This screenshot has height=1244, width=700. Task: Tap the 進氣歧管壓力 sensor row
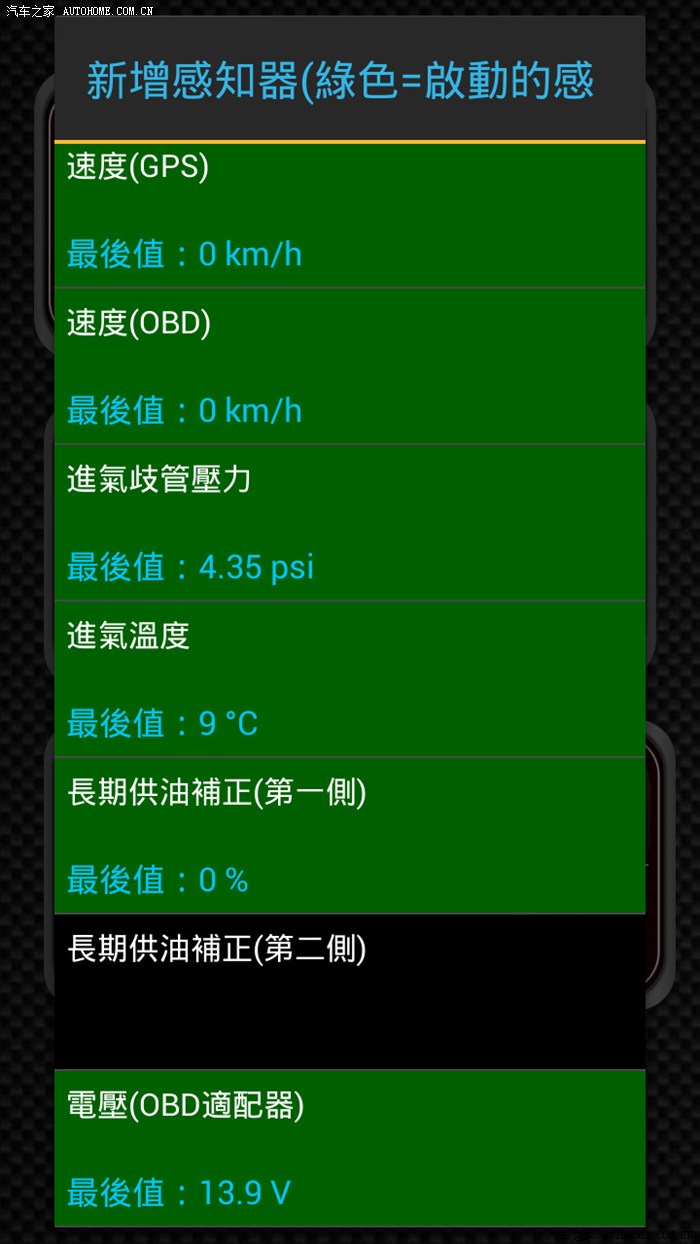[350, 522]
